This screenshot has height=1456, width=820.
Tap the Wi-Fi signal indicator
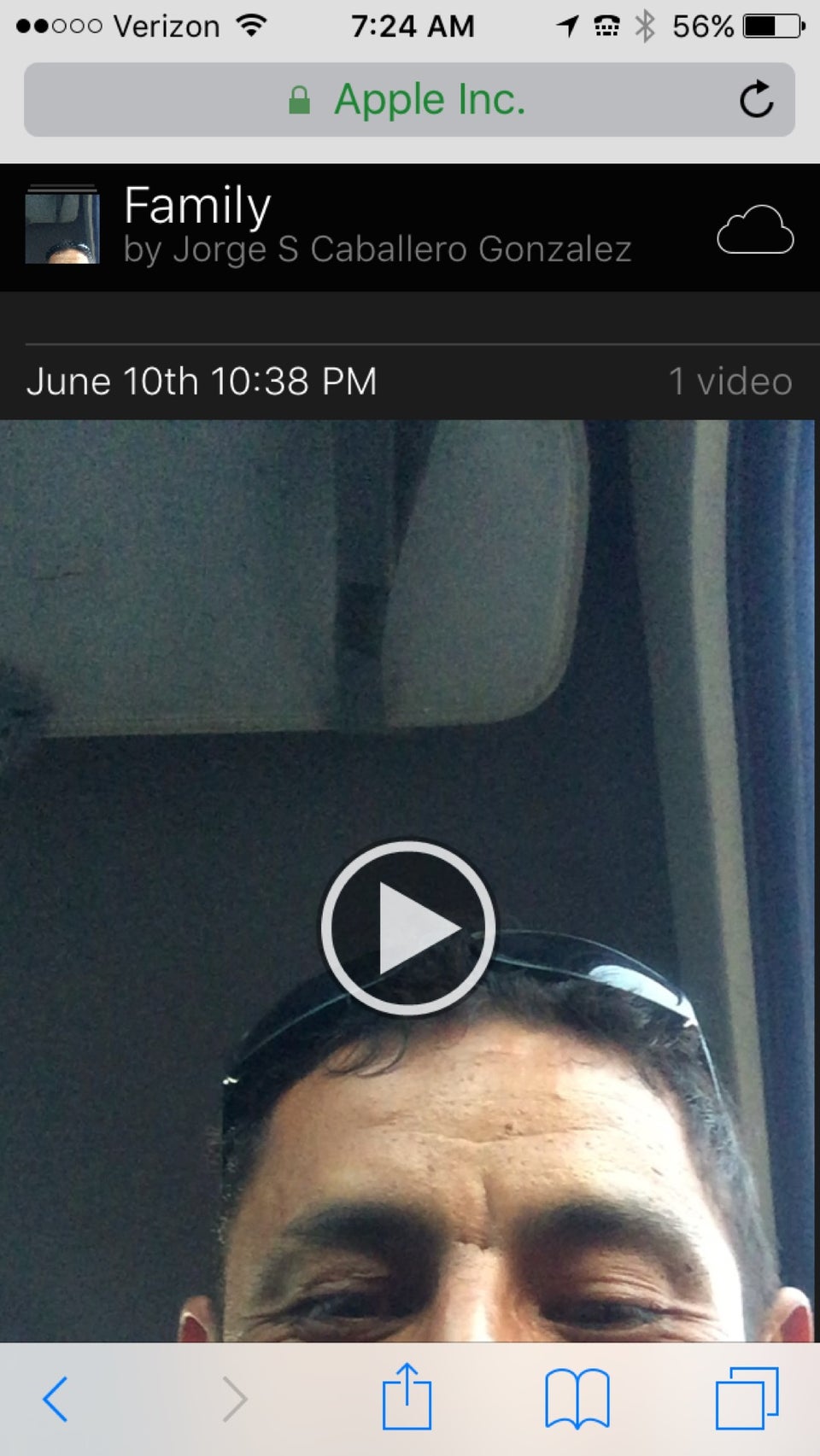250,25
